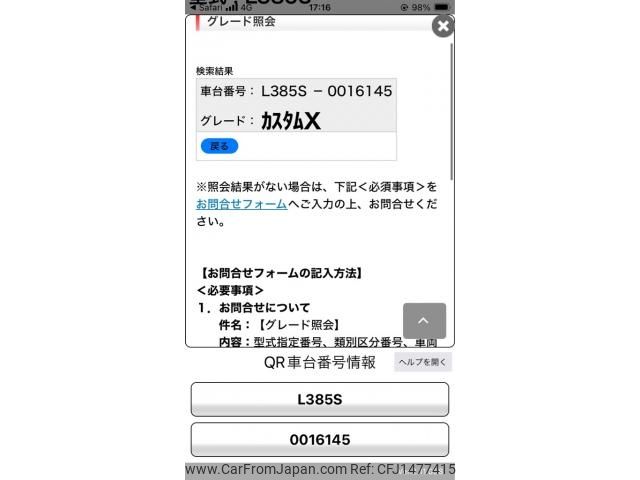Select the 0016145 button
The image size is (640, 480).
[x=320, y=439]
